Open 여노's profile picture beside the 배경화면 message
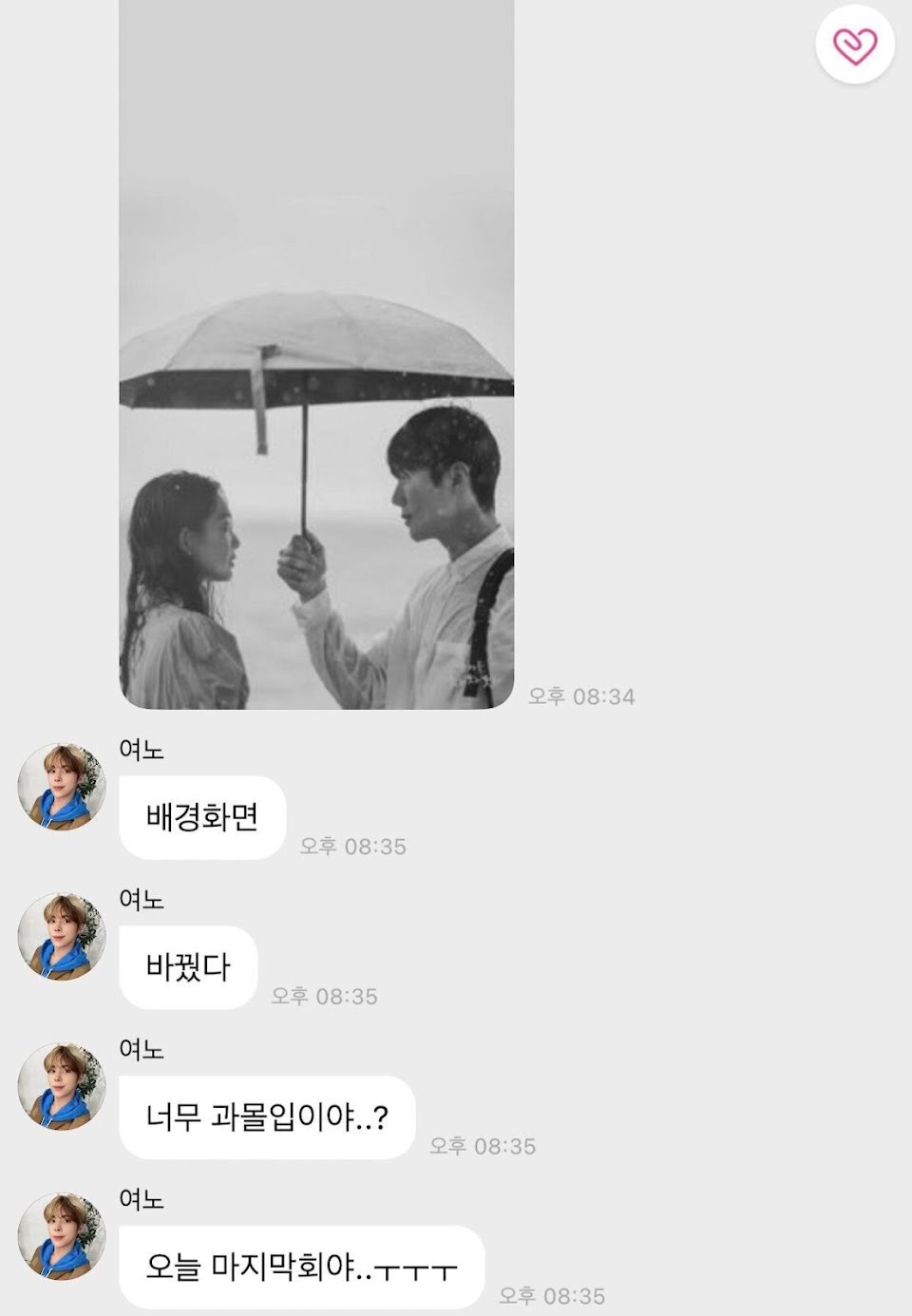Screen dimensions: 912x1316 (x=62, y=787)
